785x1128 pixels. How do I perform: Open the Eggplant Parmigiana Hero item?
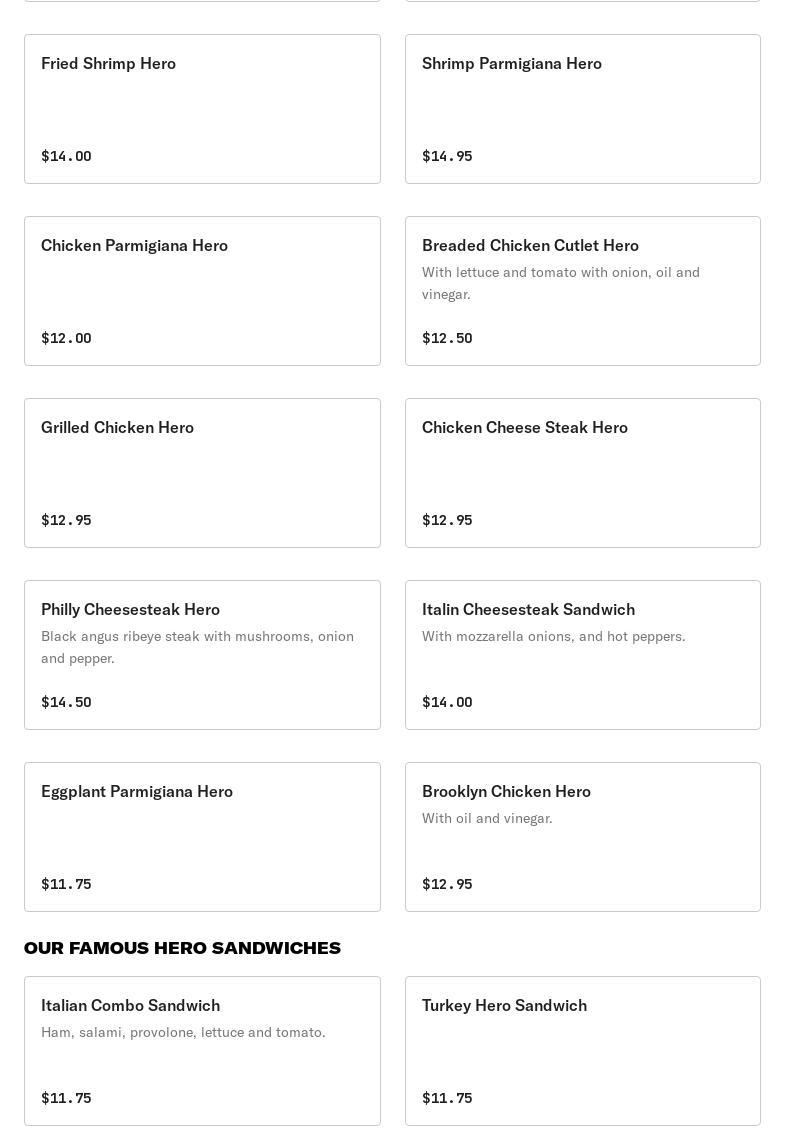point(202,837)
